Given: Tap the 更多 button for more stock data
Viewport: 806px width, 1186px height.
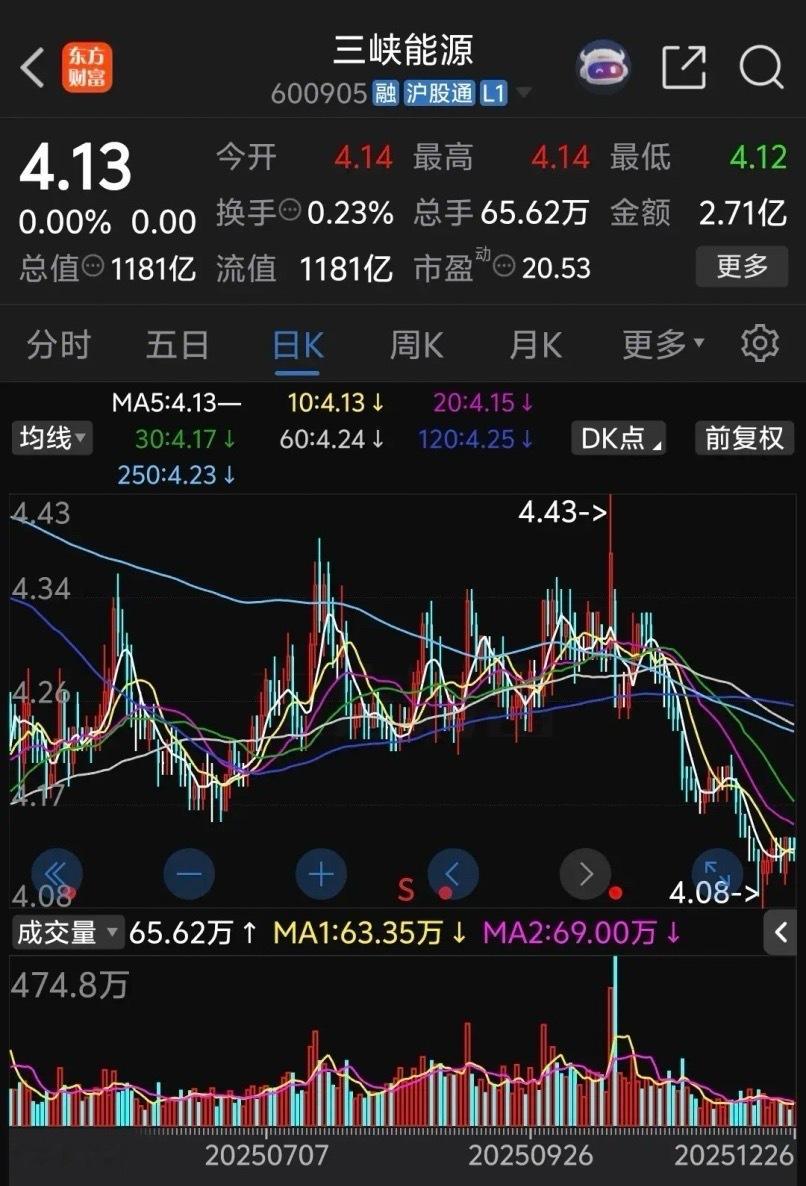Looking at the screenshot, I should (741, 267).
